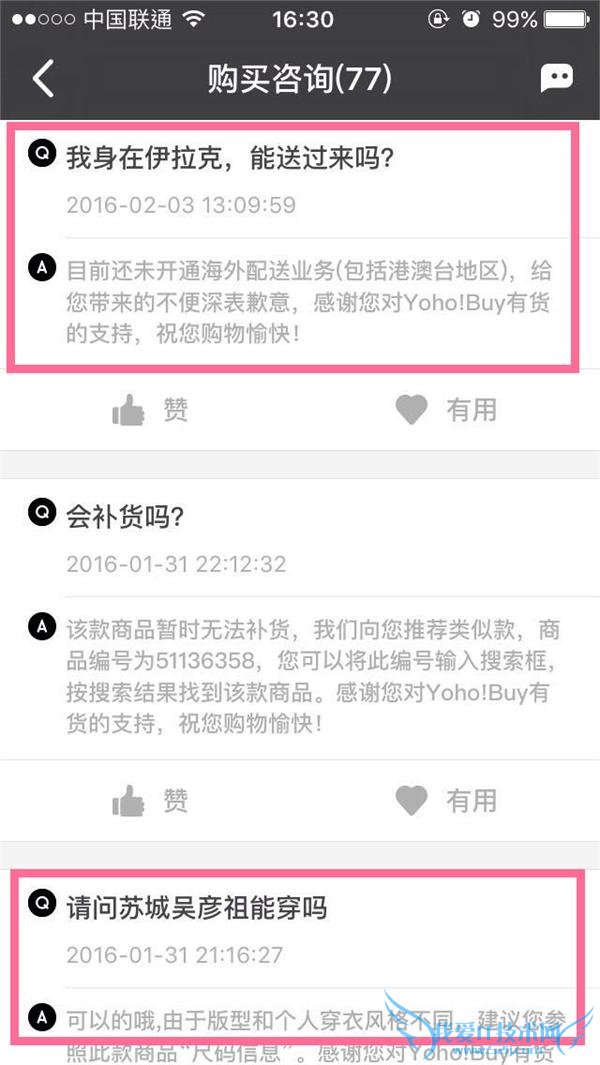The image size is (600, 1065).
Task: Mark the 伊拉克 shipping answer as 有用
Action: (x=446, y=410)
